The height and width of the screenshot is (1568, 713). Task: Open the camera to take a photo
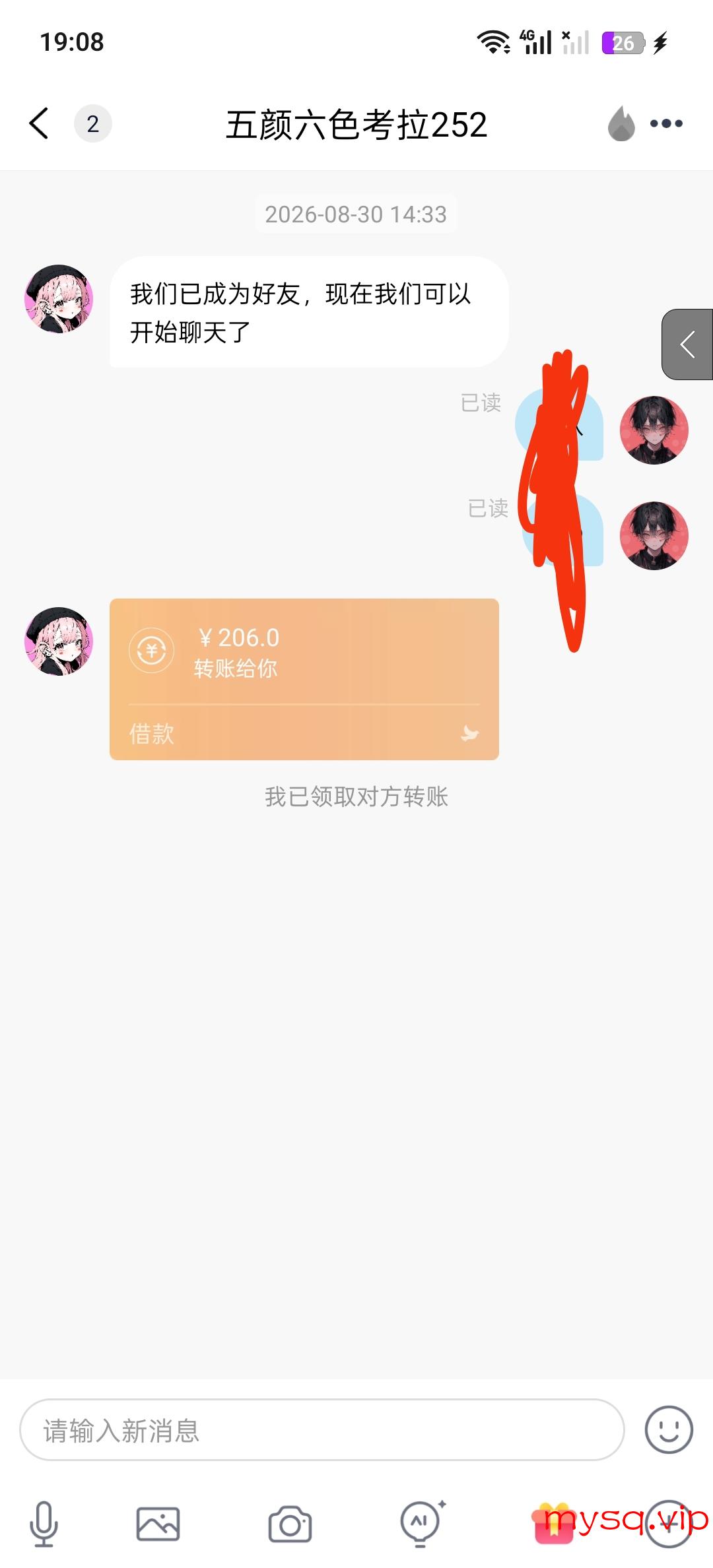click(290, 1524)
